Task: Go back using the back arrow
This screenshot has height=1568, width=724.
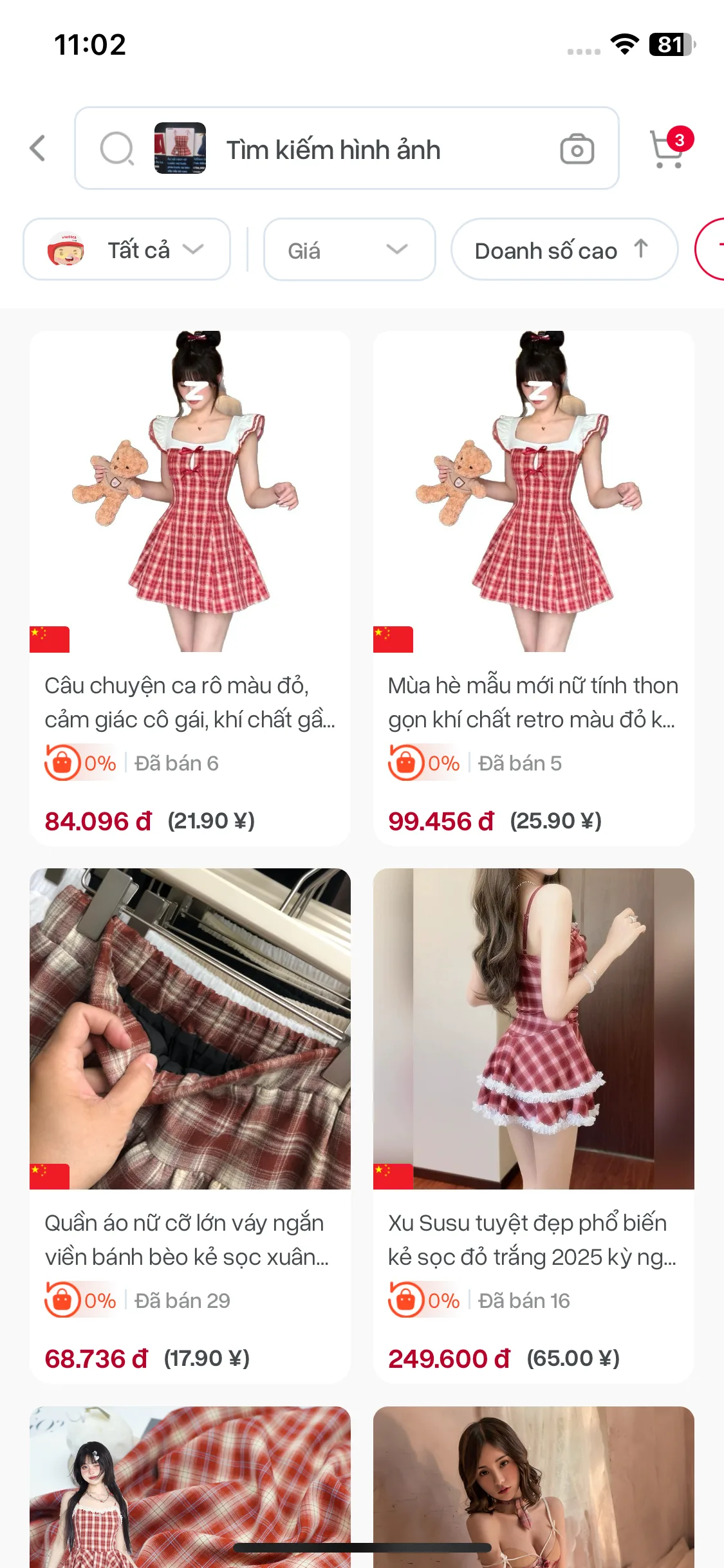Action: pos(38,148)
